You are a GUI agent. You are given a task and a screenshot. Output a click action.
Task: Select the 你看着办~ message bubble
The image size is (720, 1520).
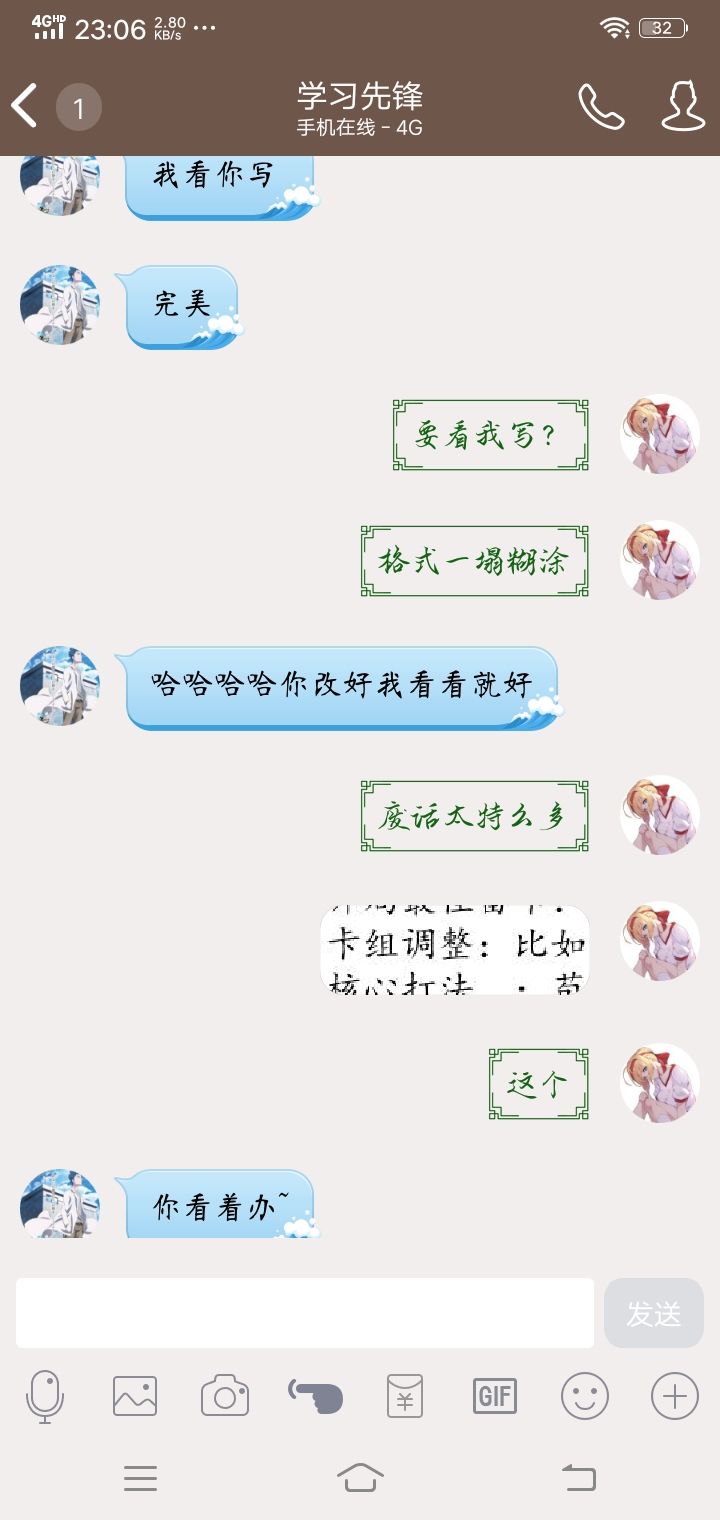tap(218, 1205)
